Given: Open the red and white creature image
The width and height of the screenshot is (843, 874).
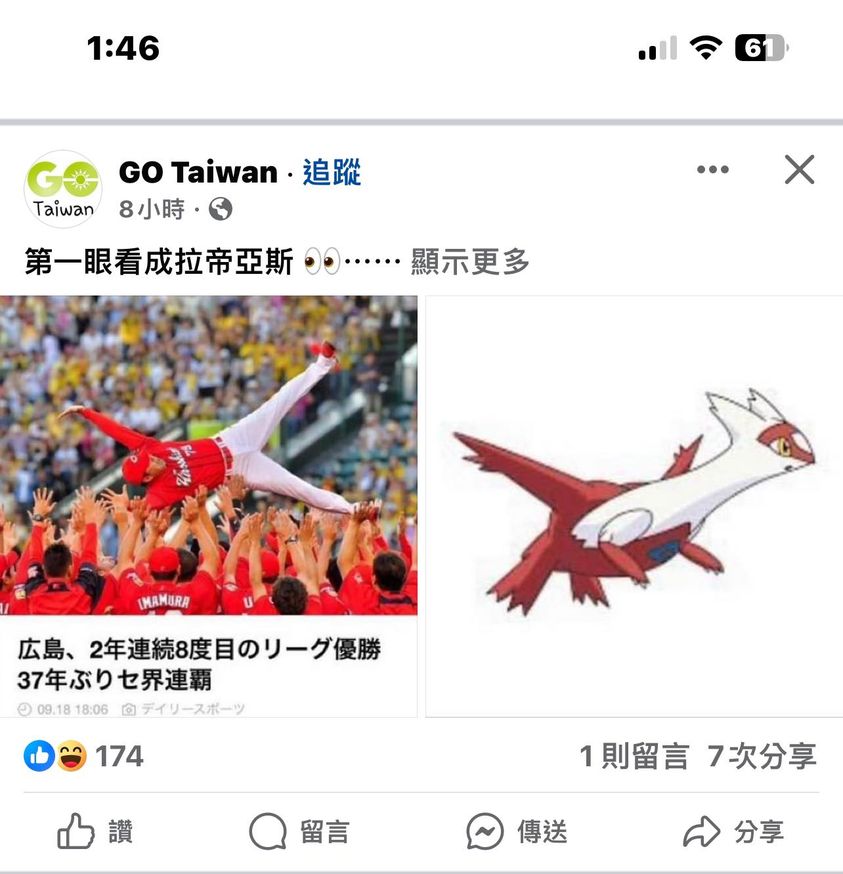Looking at the screenshot, I should [634, 505].
